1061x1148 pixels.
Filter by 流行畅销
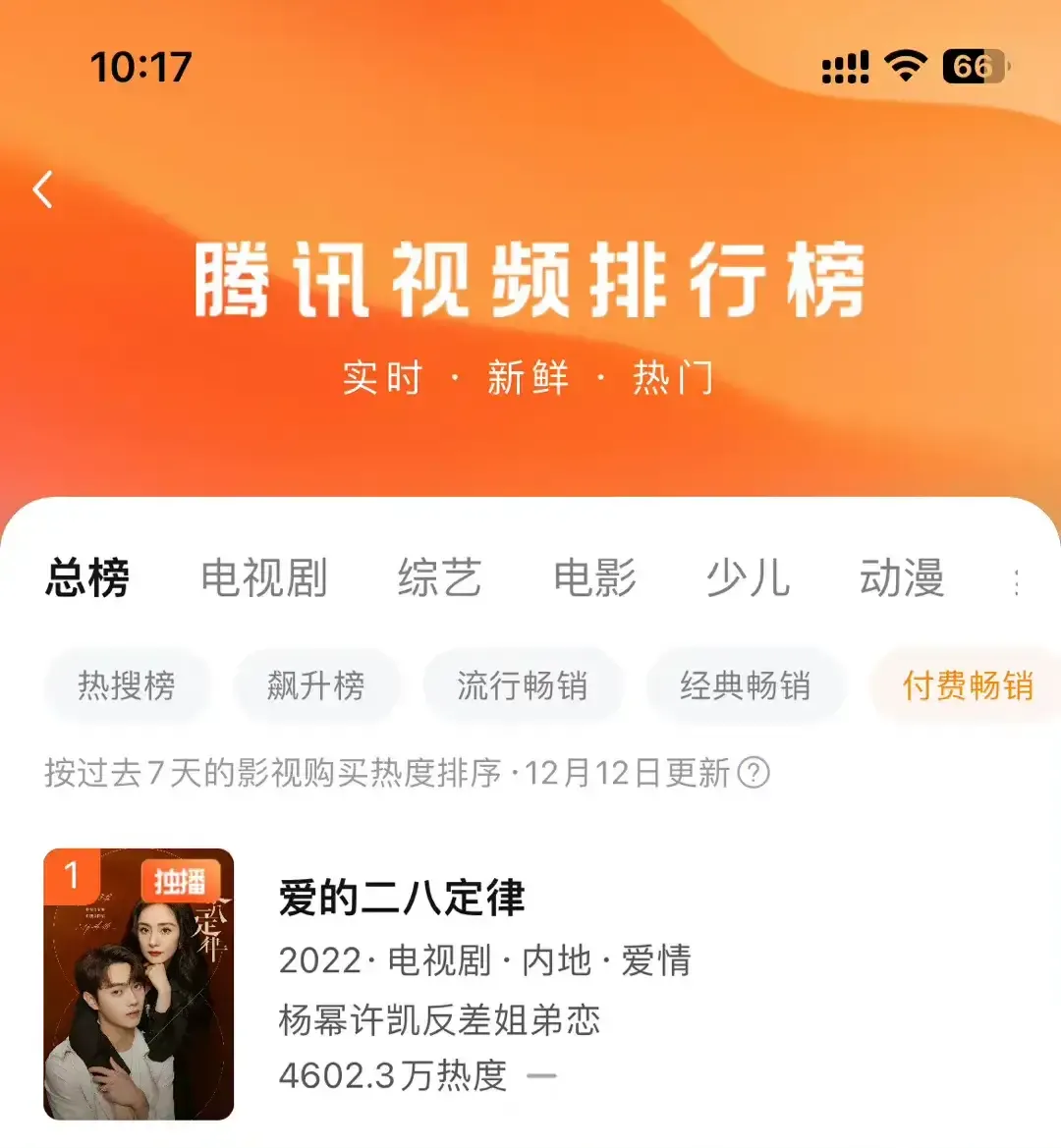(x=523, y=685)
